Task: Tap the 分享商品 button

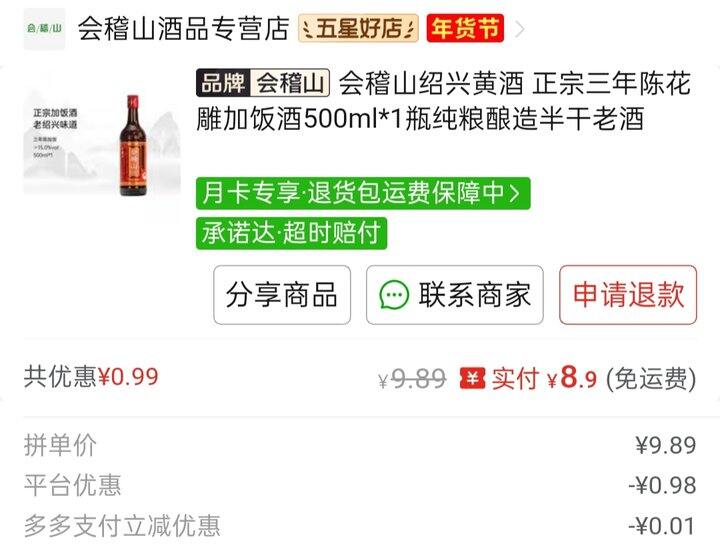Action: [282, 295]
